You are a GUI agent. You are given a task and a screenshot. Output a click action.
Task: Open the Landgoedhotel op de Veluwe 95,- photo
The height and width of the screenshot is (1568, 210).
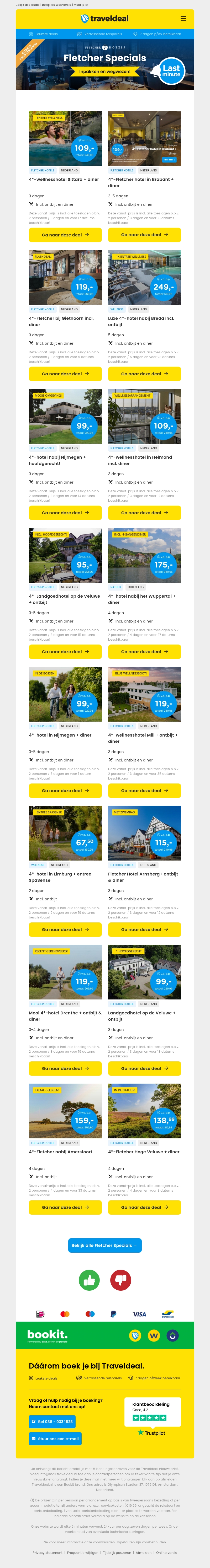point(65,555)
